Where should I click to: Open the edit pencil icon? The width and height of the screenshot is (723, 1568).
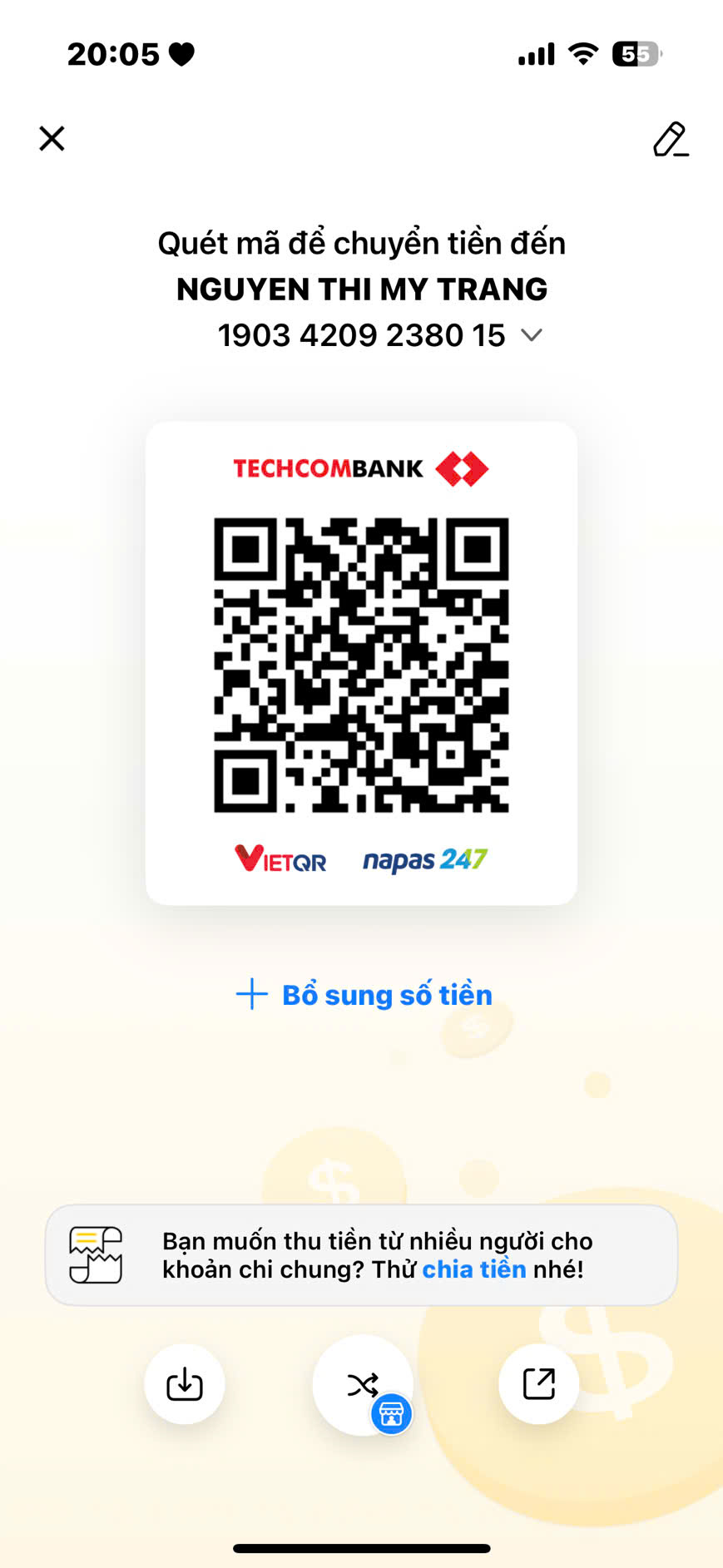tap(670, 140)
